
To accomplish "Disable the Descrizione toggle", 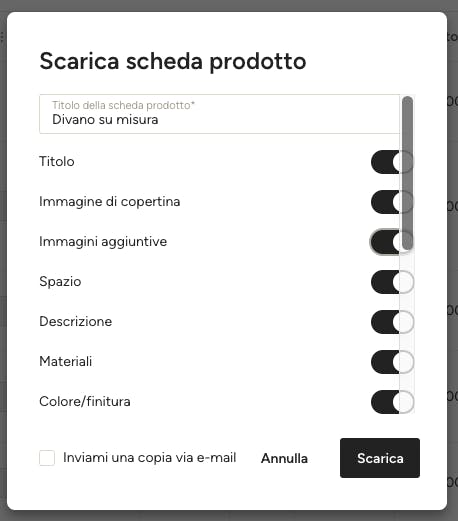I will pyautogui.click(x=392, y=322).
